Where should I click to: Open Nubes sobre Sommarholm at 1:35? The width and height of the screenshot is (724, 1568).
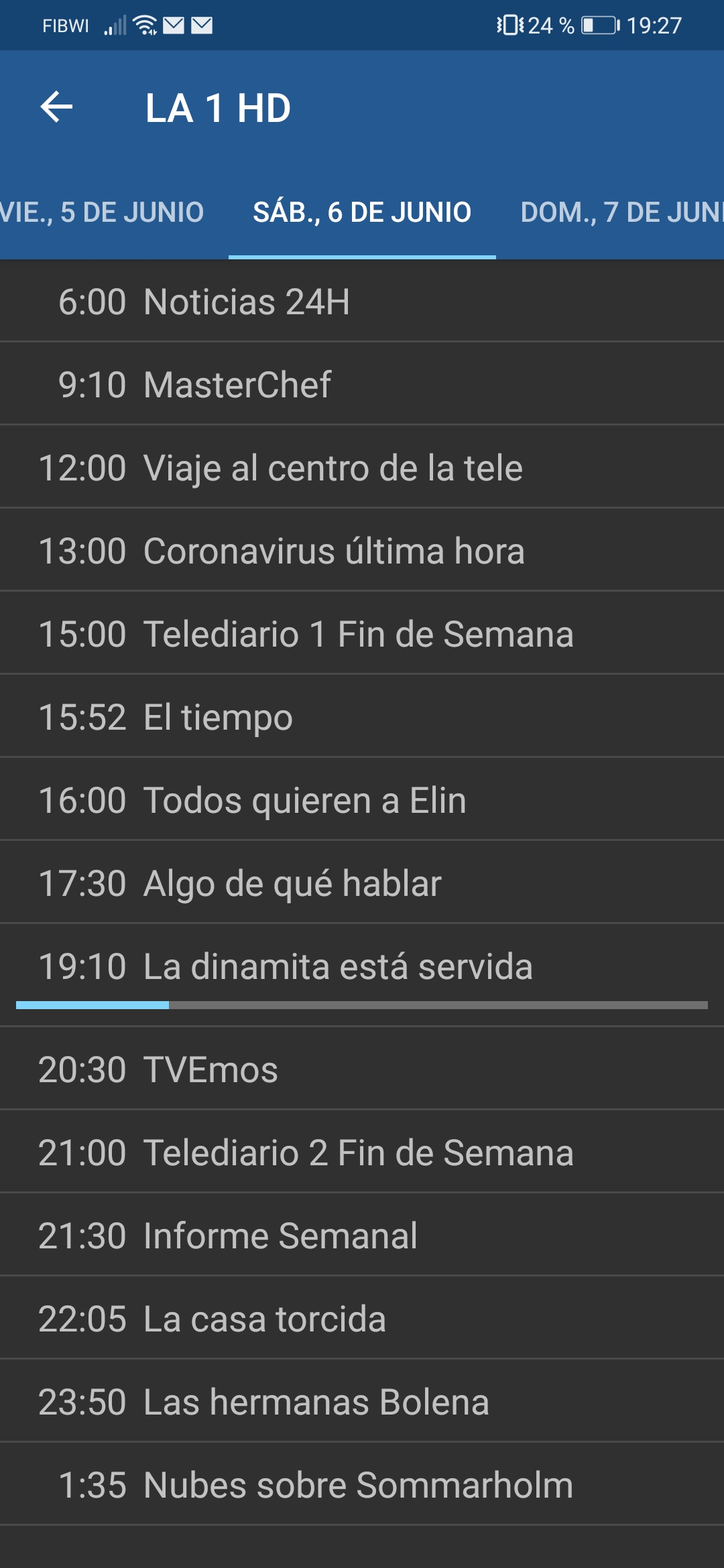[x=362, y=1485]
